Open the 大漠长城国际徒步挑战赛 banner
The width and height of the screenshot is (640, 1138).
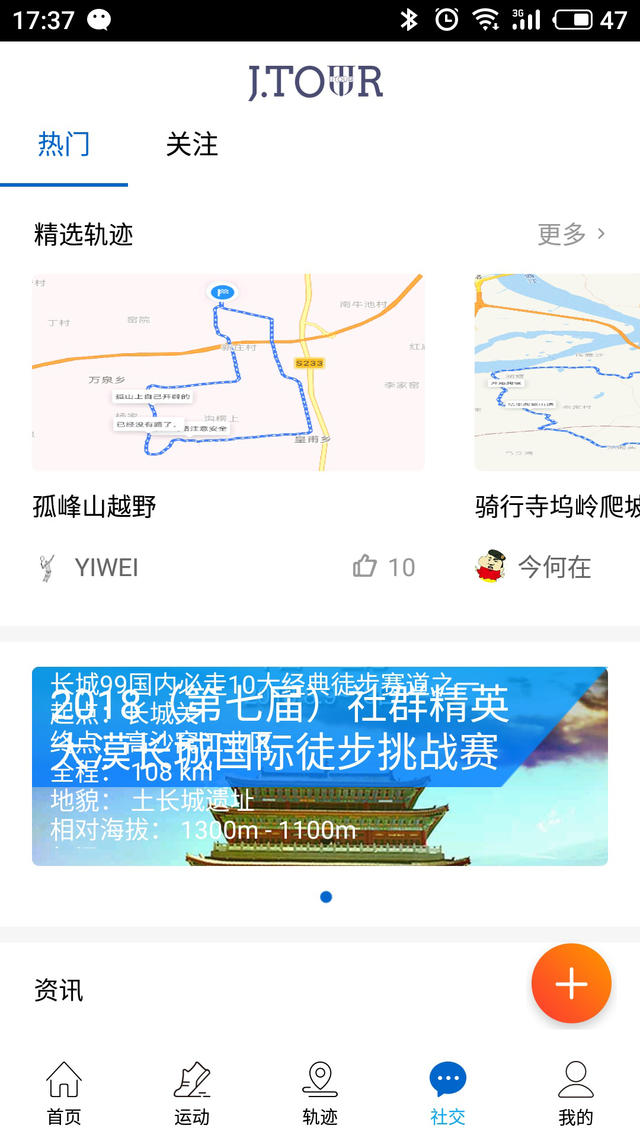pos(320,766)
